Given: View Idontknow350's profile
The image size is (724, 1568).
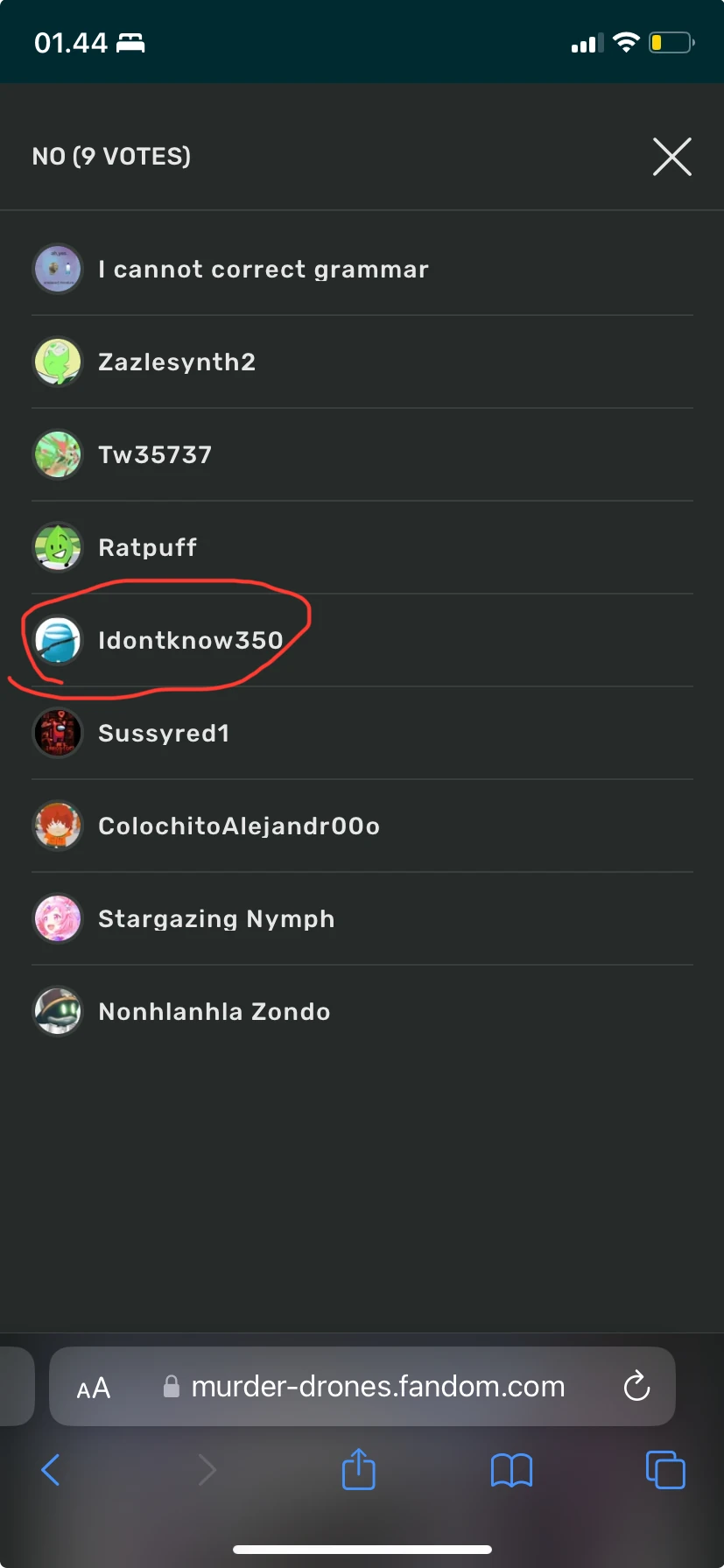Looking at the screenshot, I should [x=362, y=640].
